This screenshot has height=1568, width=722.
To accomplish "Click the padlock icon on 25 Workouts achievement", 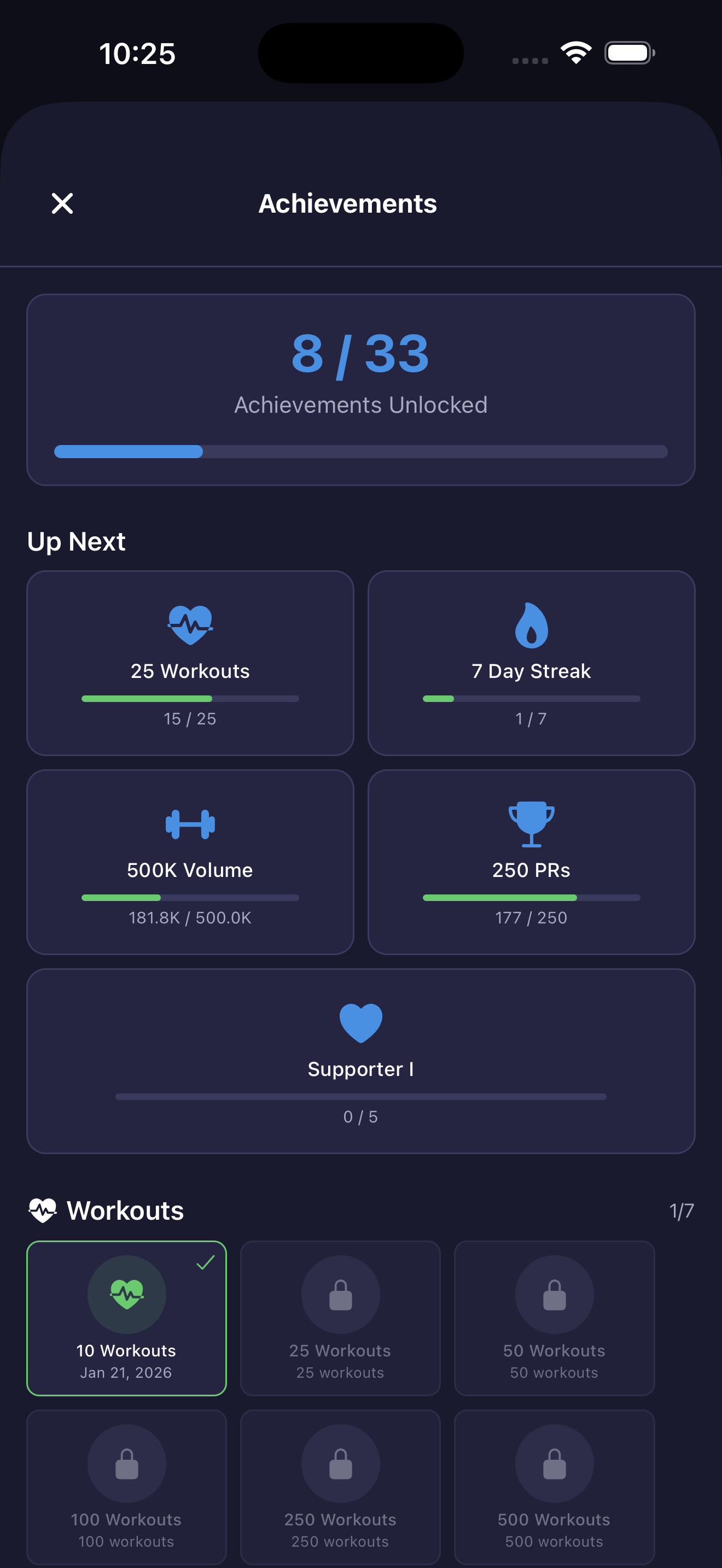I will click(x=340, y=1295).
